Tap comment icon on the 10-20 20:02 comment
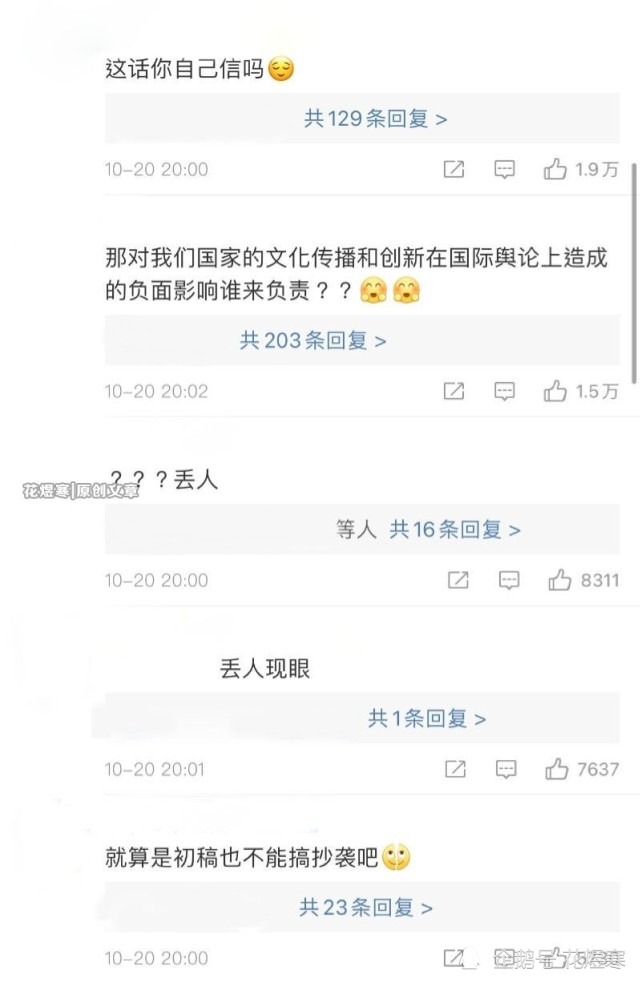This screenshot has width=640, height=981. click(505, 391)
